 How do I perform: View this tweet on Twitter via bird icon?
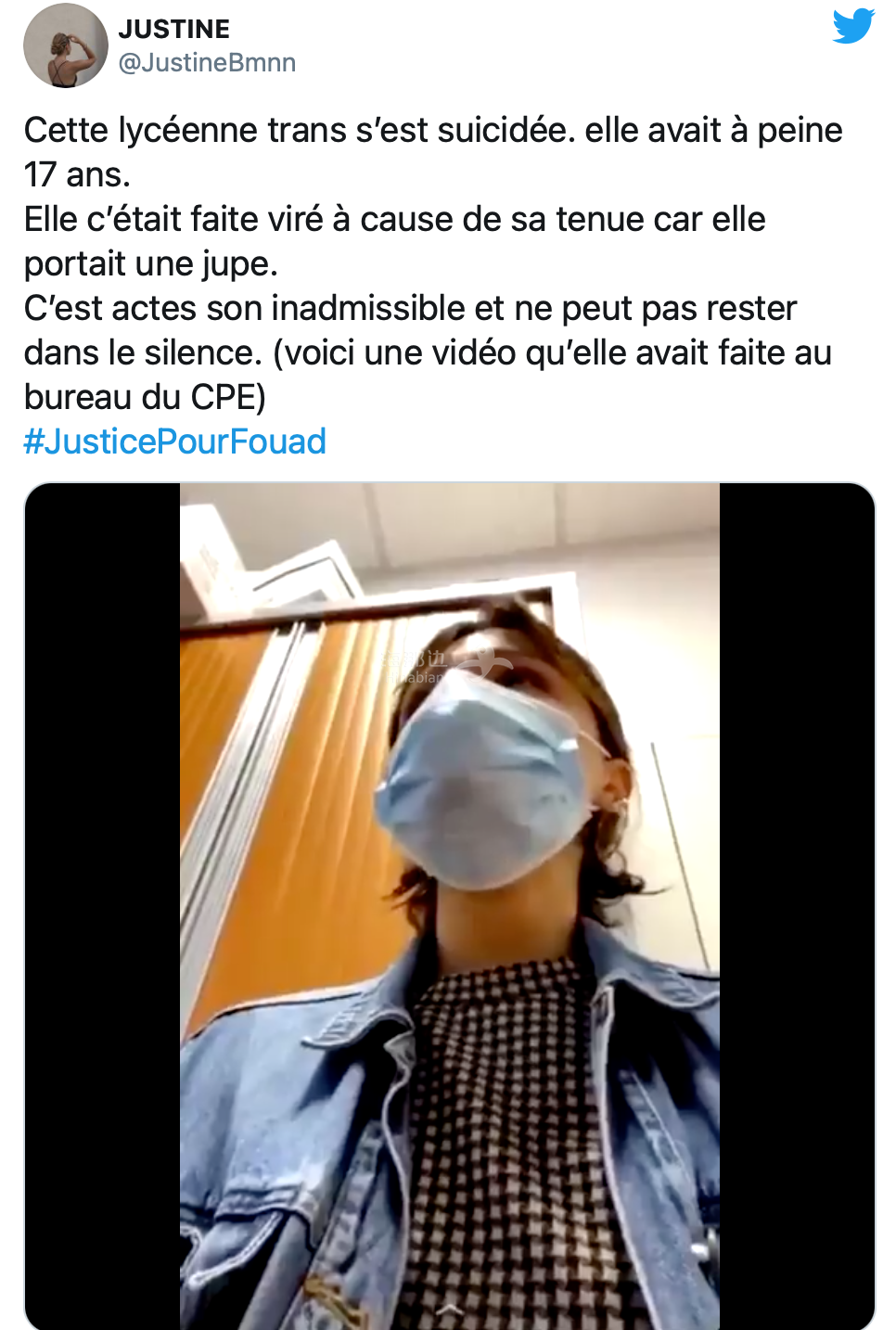[x=853, y=26]
